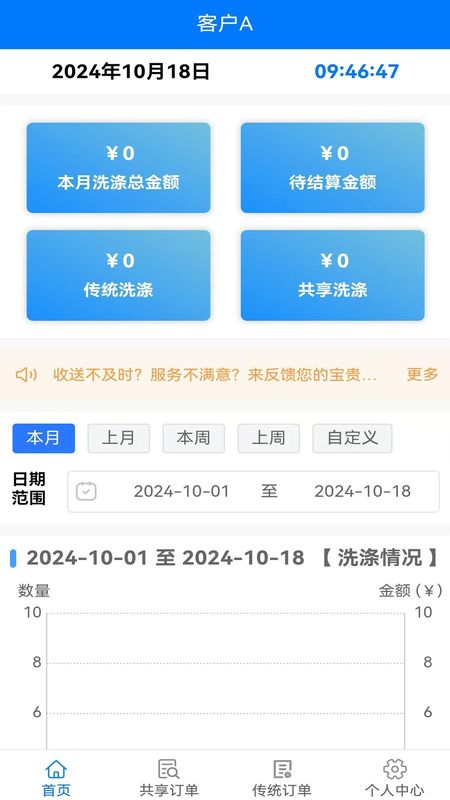Go to 个人中心 tab
This screenshot has width=450, height=800.
(394, 777)
